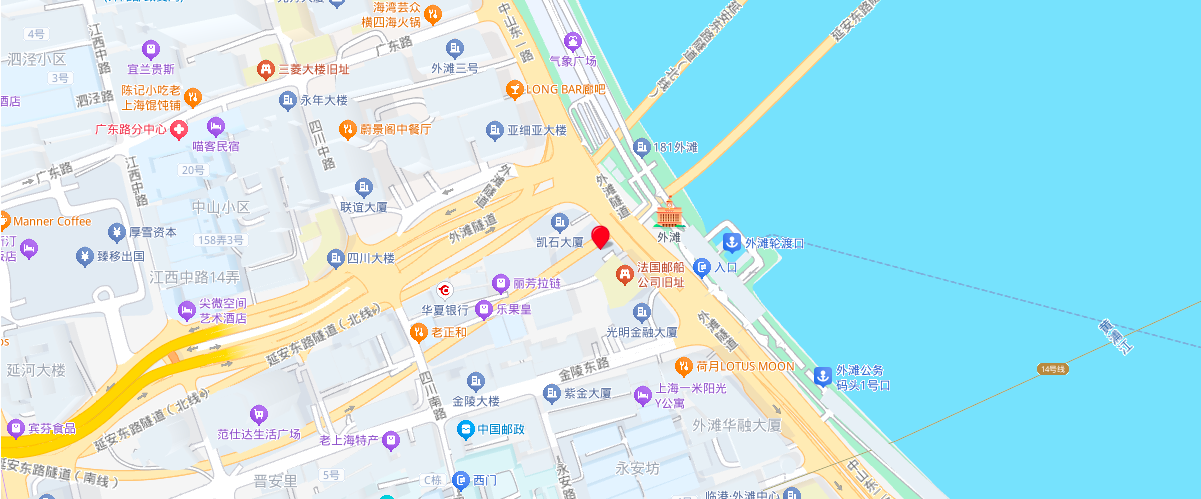Select the 华夏银行 bank marker

445,289
